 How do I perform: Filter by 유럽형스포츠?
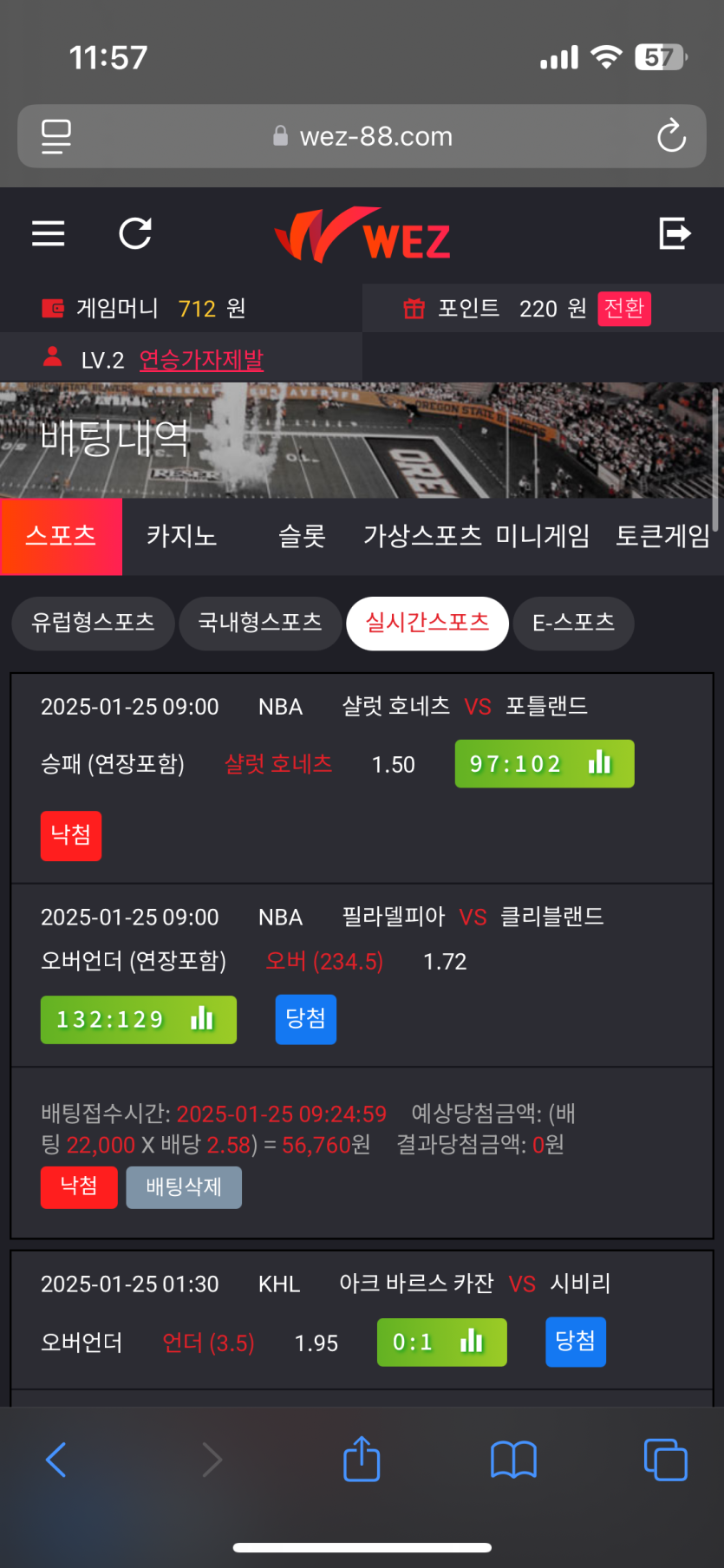(93, 623)
